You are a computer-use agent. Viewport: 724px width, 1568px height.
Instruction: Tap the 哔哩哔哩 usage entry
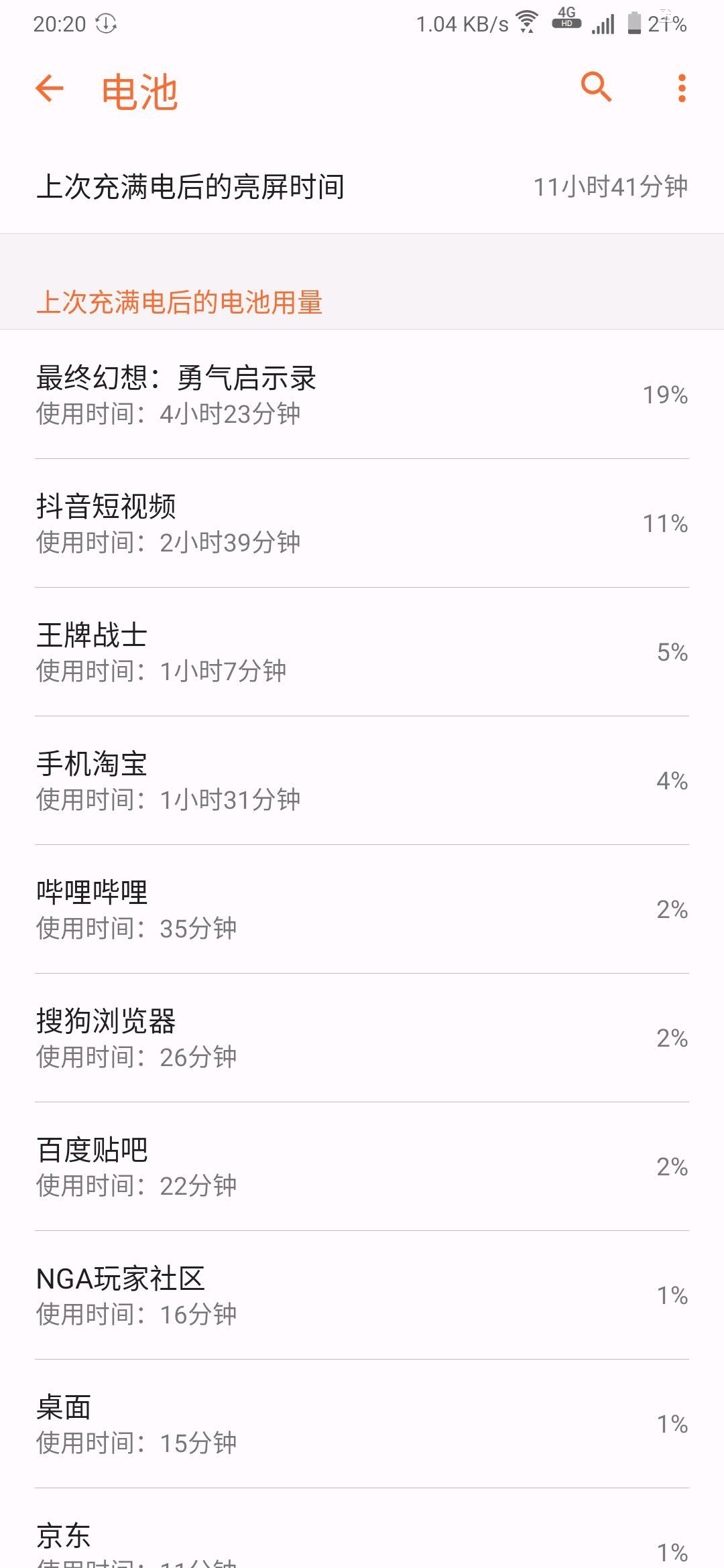[362, 909]
